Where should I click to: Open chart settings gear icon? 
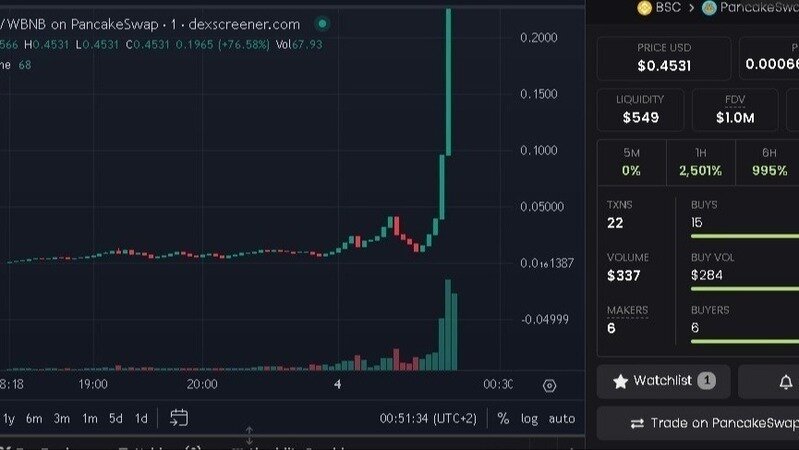pyautogui.click(x=549, y=385)
